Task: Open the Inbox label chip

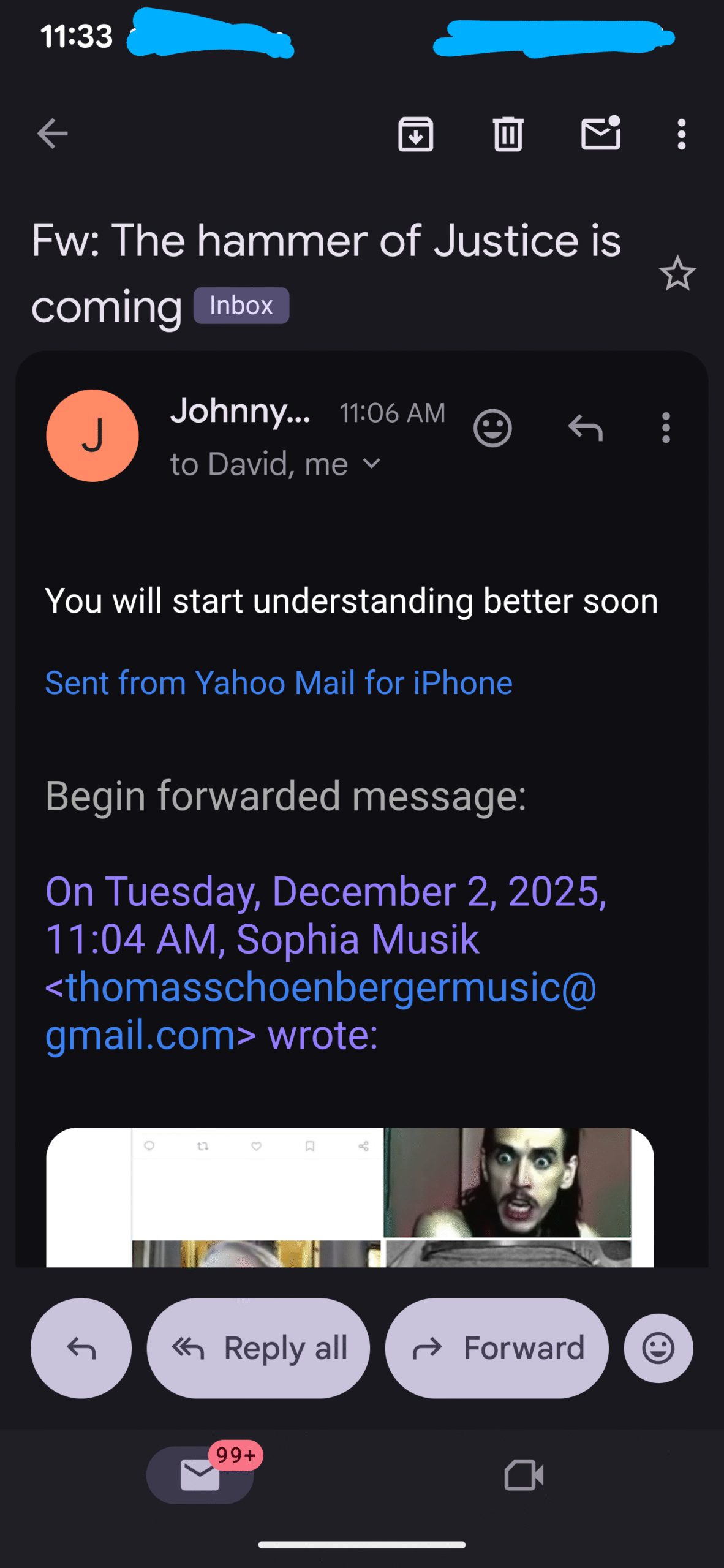Action: tap(241, 306)
